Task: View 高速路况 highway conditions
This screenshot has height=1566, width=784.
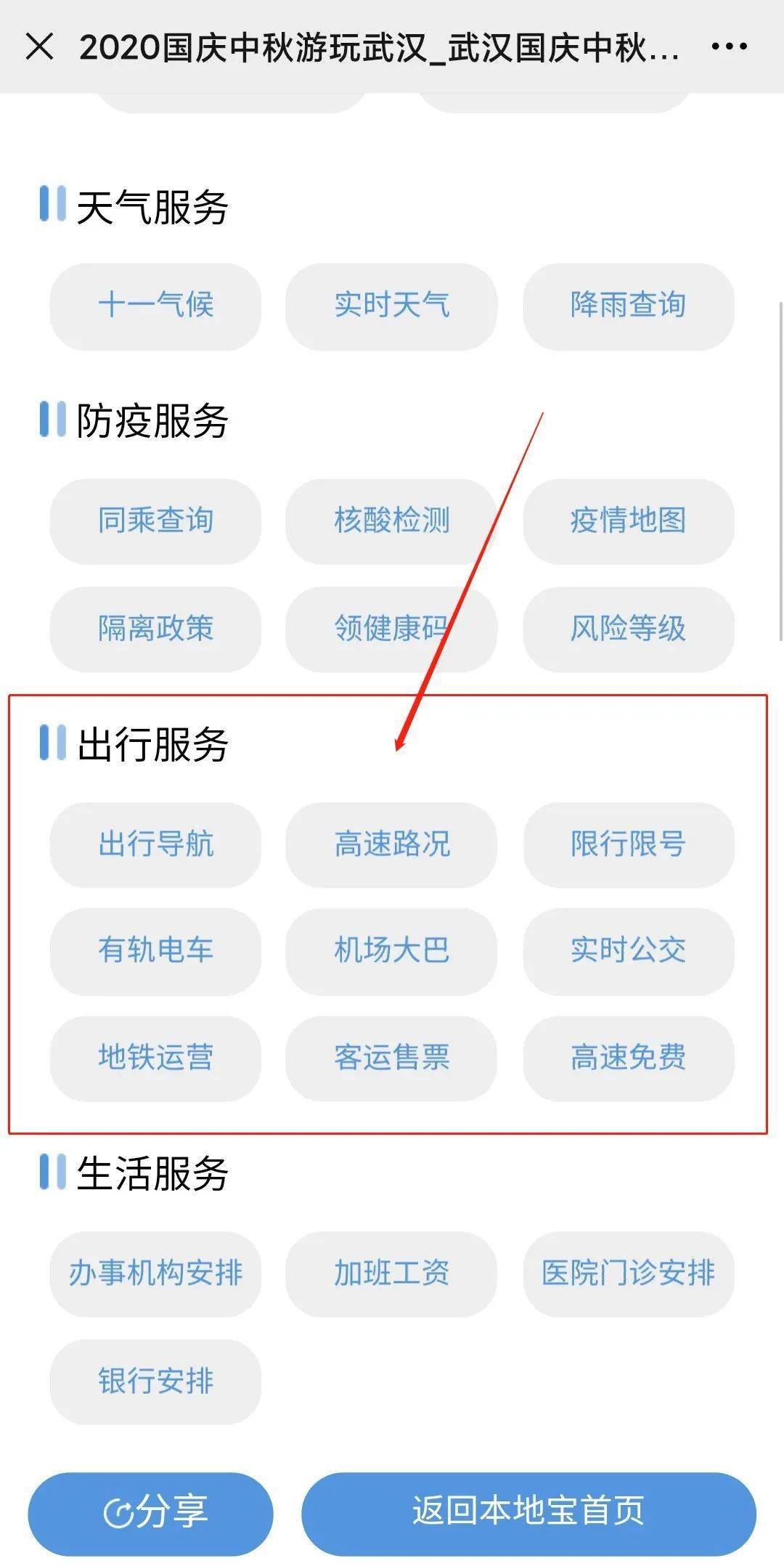Action: (391, 844)
